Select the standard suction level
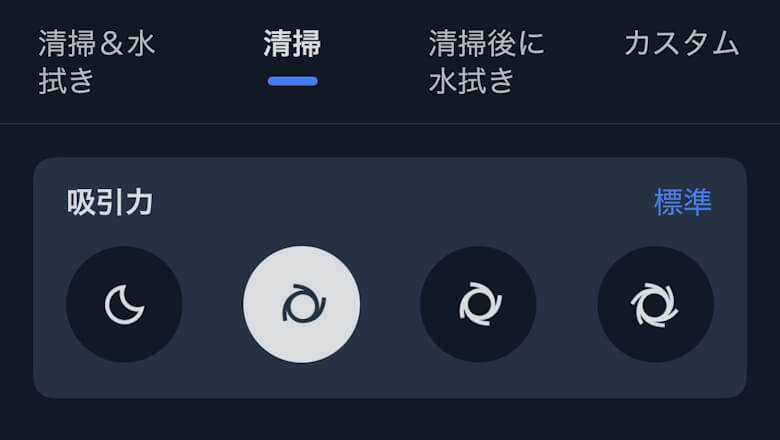 click(x=301, y=304)
